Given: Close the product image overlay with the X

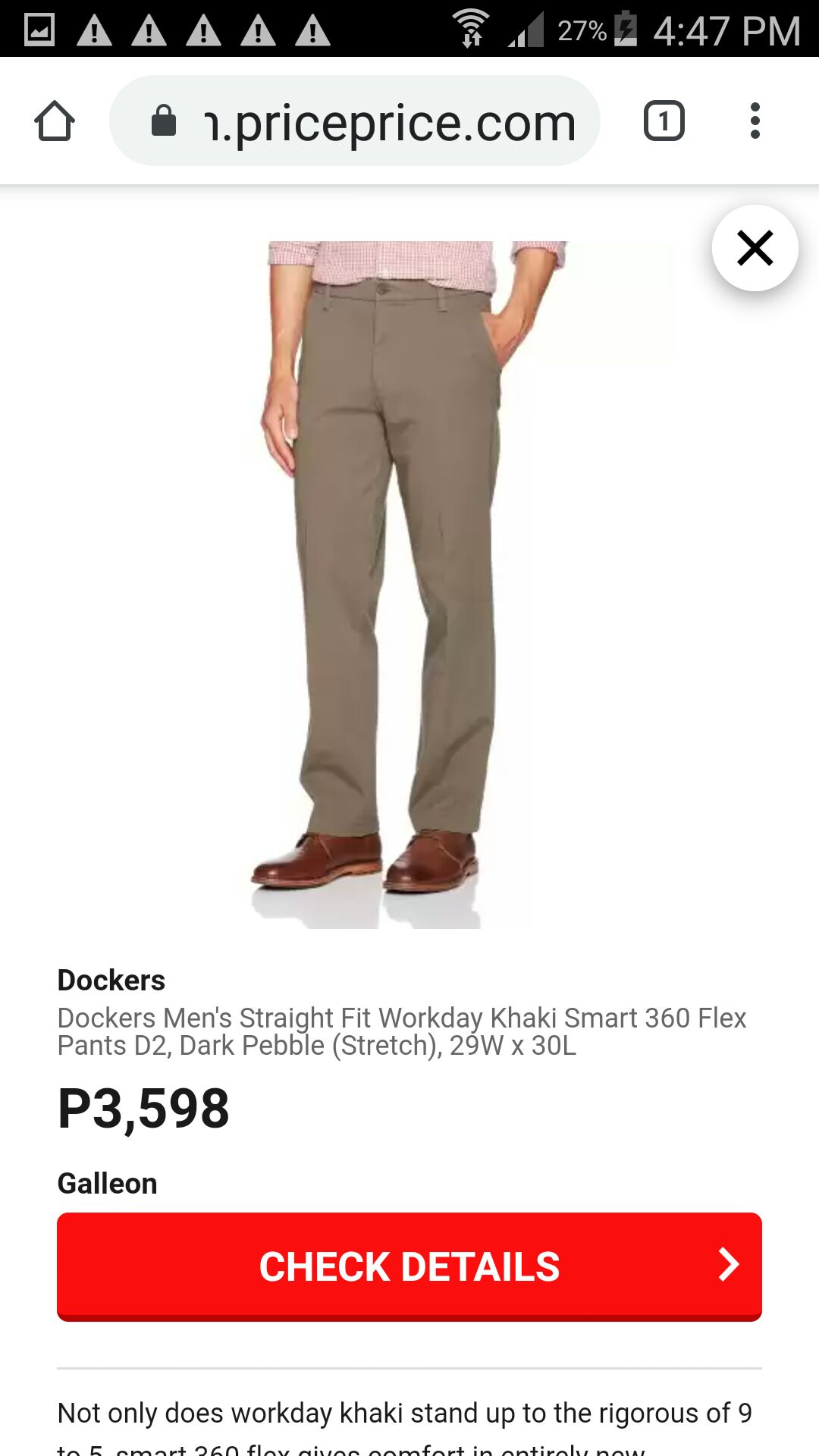Looking at the screenshot, I should click(754, 247).
